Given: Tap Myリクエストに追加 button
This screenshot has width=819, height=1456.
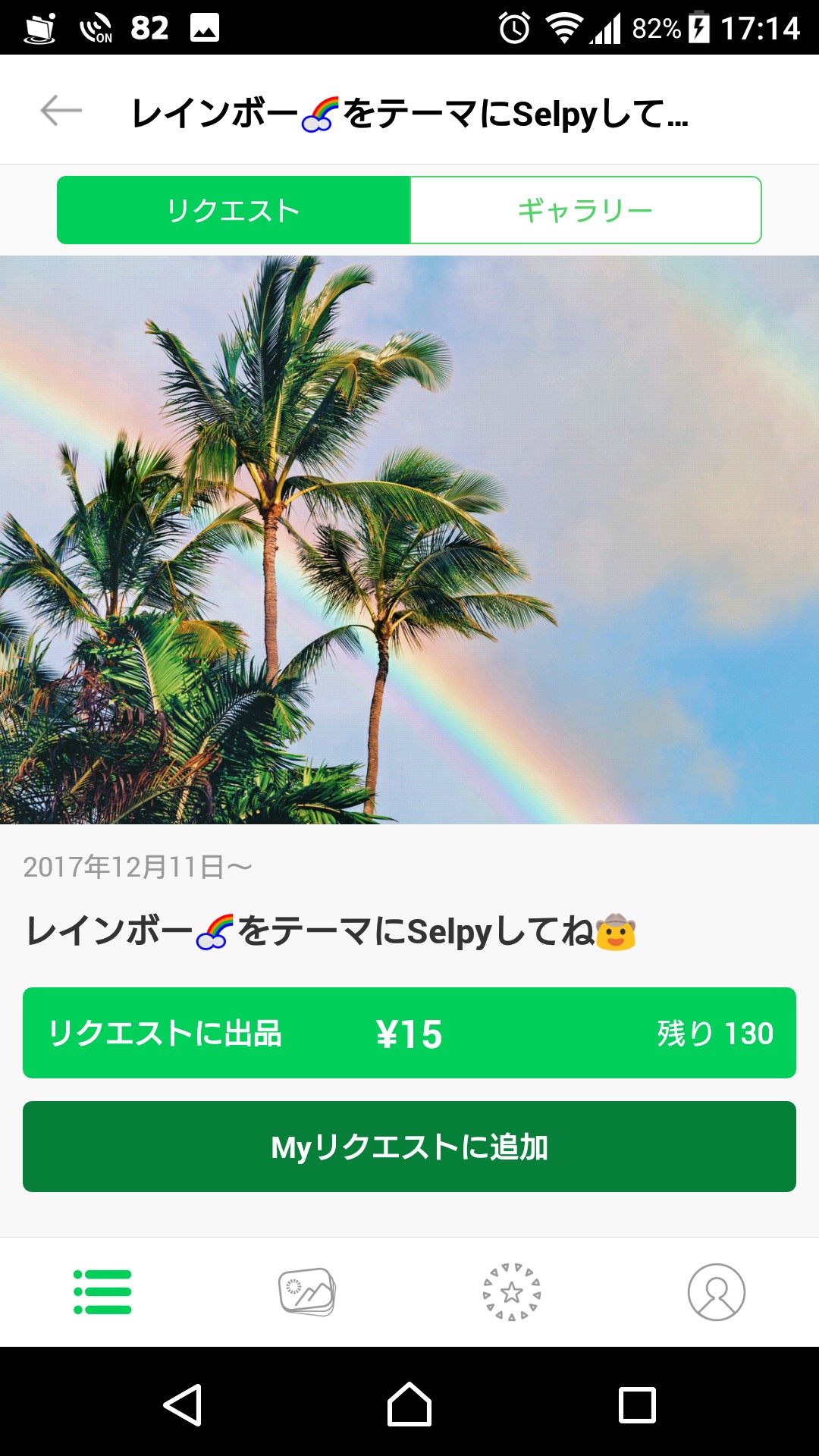Looking at the screenshot, I should coord(409,1147).
